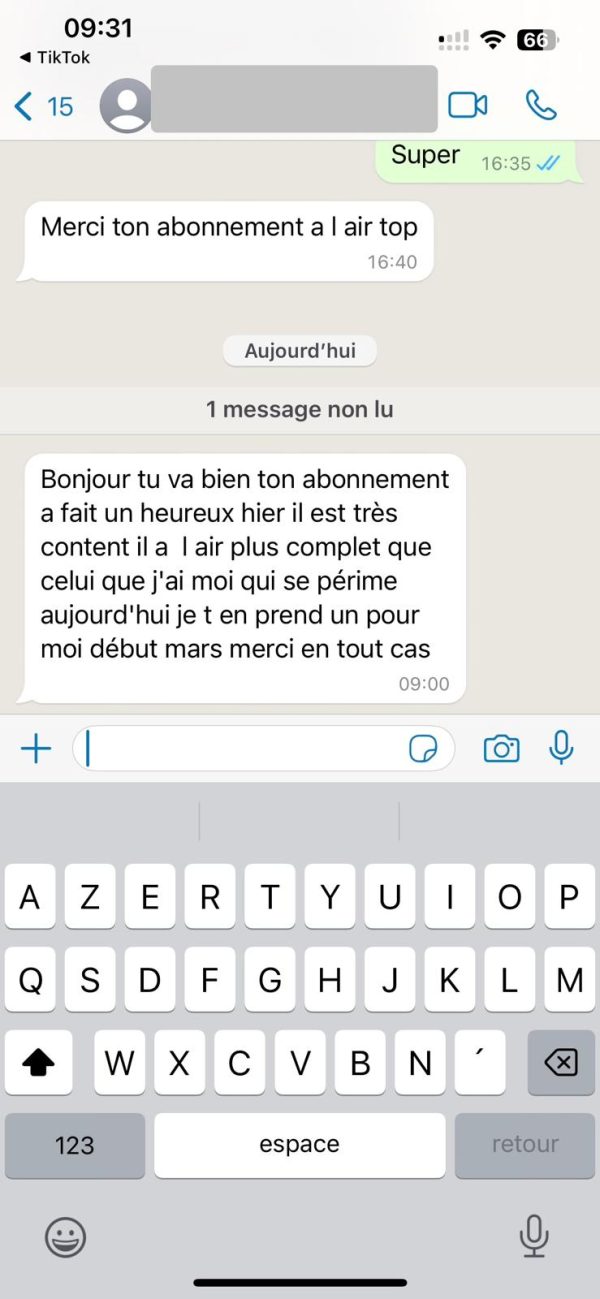Record a voice message
This screenshot has height=1299, width=600.
tap(562, 748)
